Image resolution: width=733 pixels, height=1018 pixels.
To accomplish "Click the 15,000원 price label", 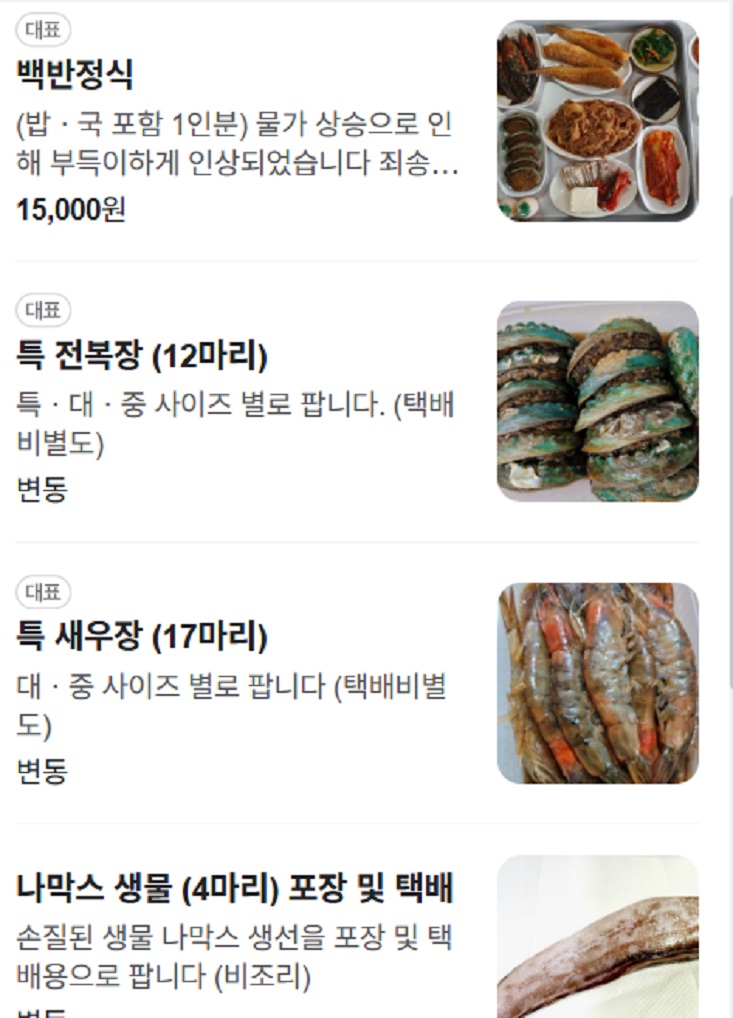I will pyautogui.click(x=57, y=208).
